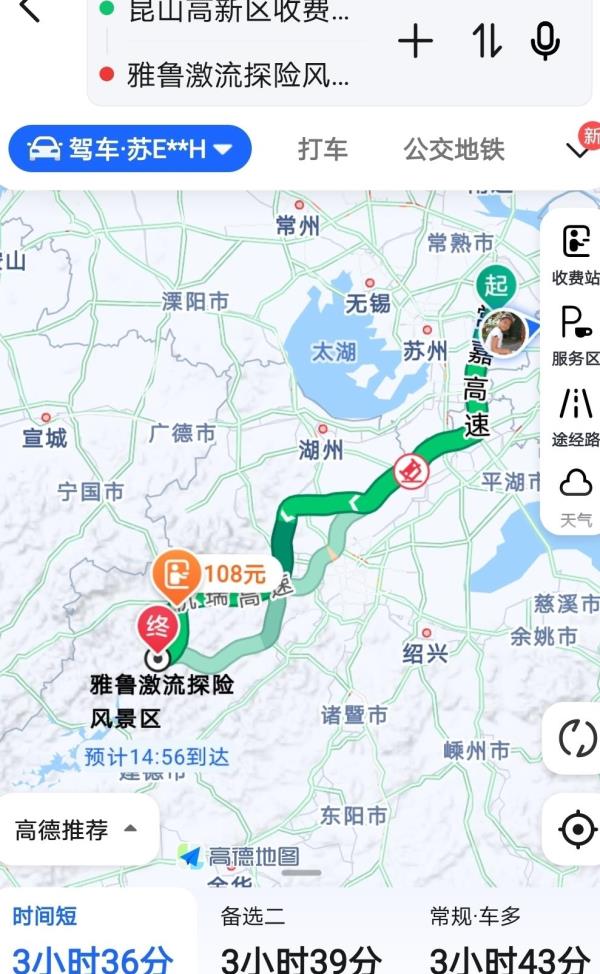Viewport: 600px width, 974px height.
Task: Switch to the 公交地铁 tab
Action: (x=454, y=149)
